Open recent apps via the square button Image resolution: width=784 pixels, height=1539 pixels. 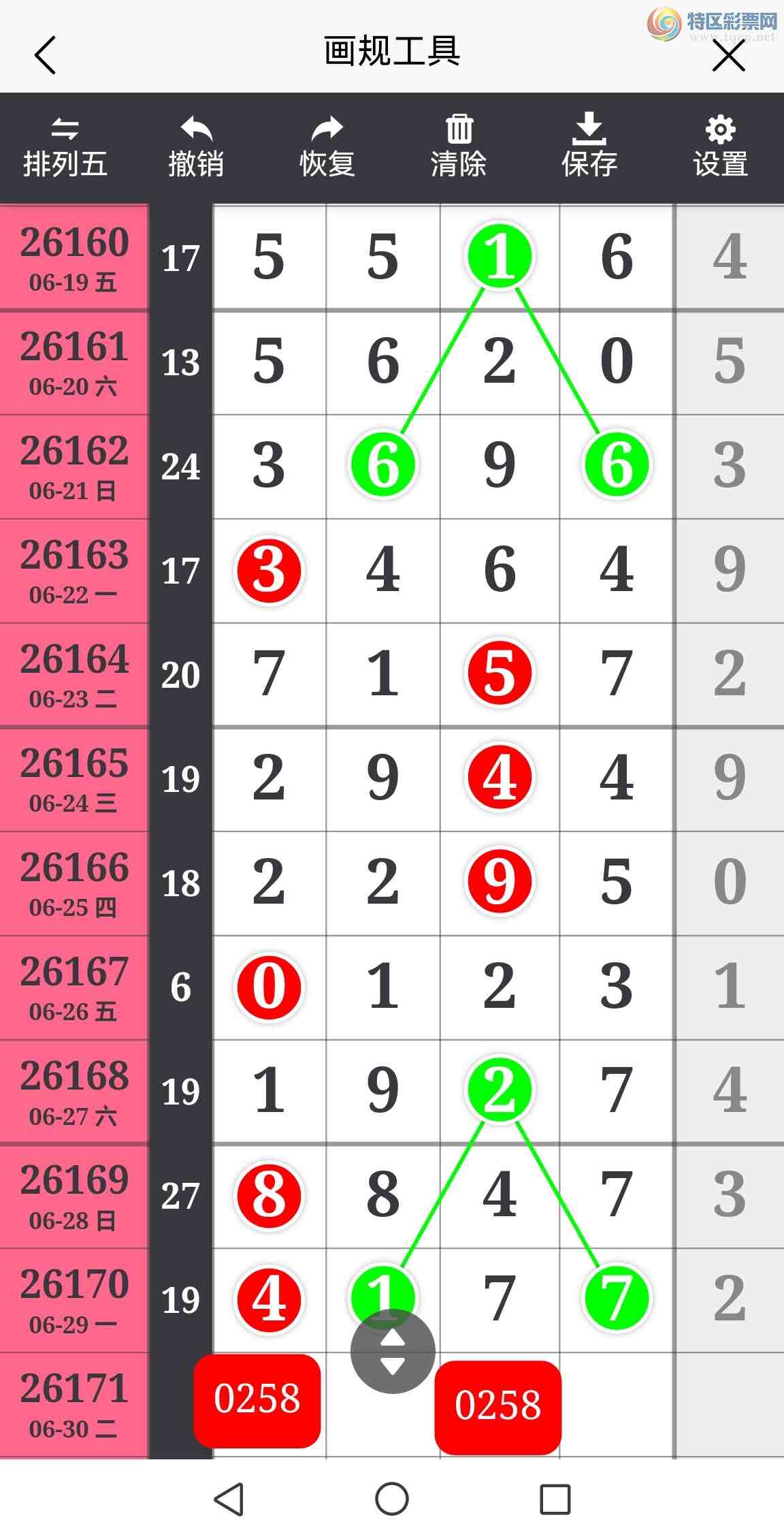555,1499
